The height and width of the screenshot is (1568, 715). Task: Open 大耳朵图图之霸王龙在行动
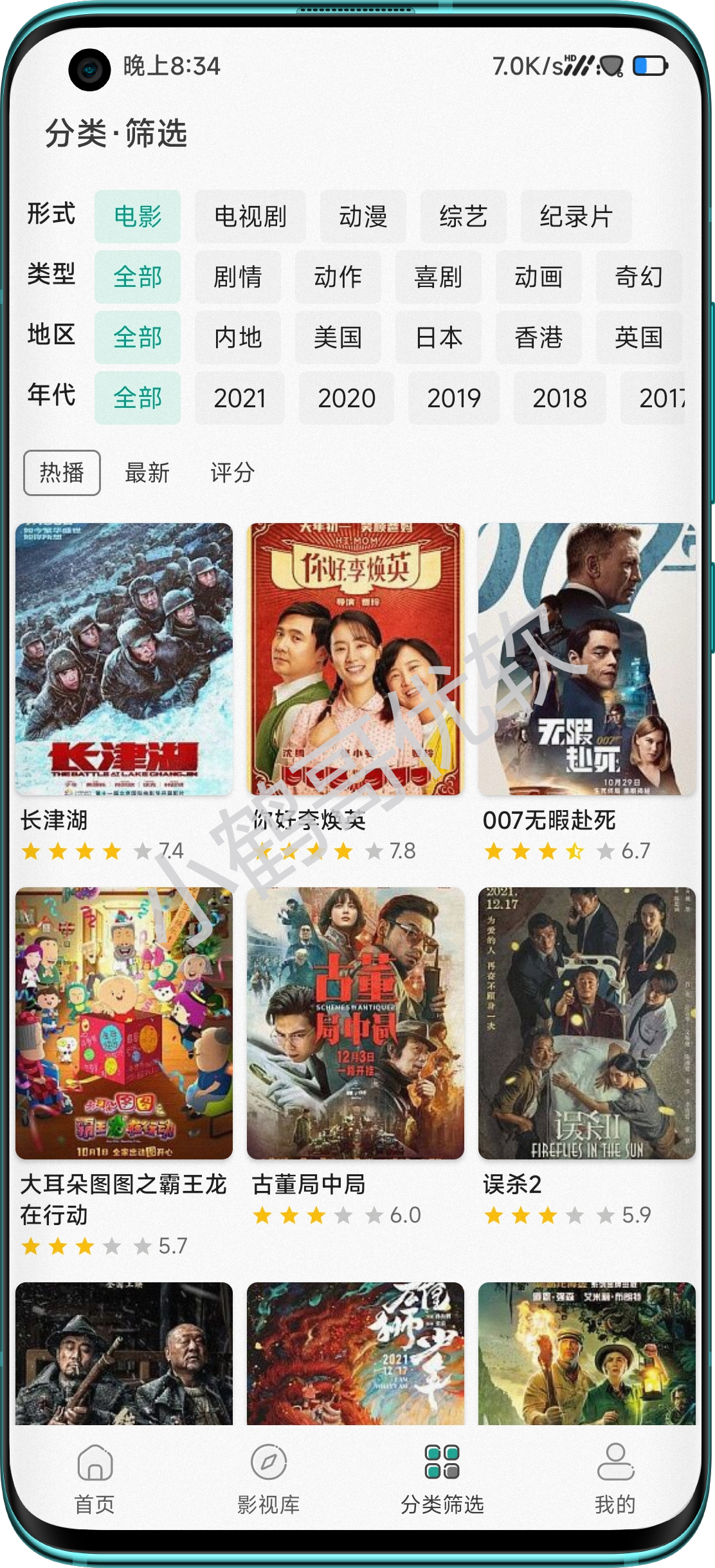click(x=124, y=1023)
